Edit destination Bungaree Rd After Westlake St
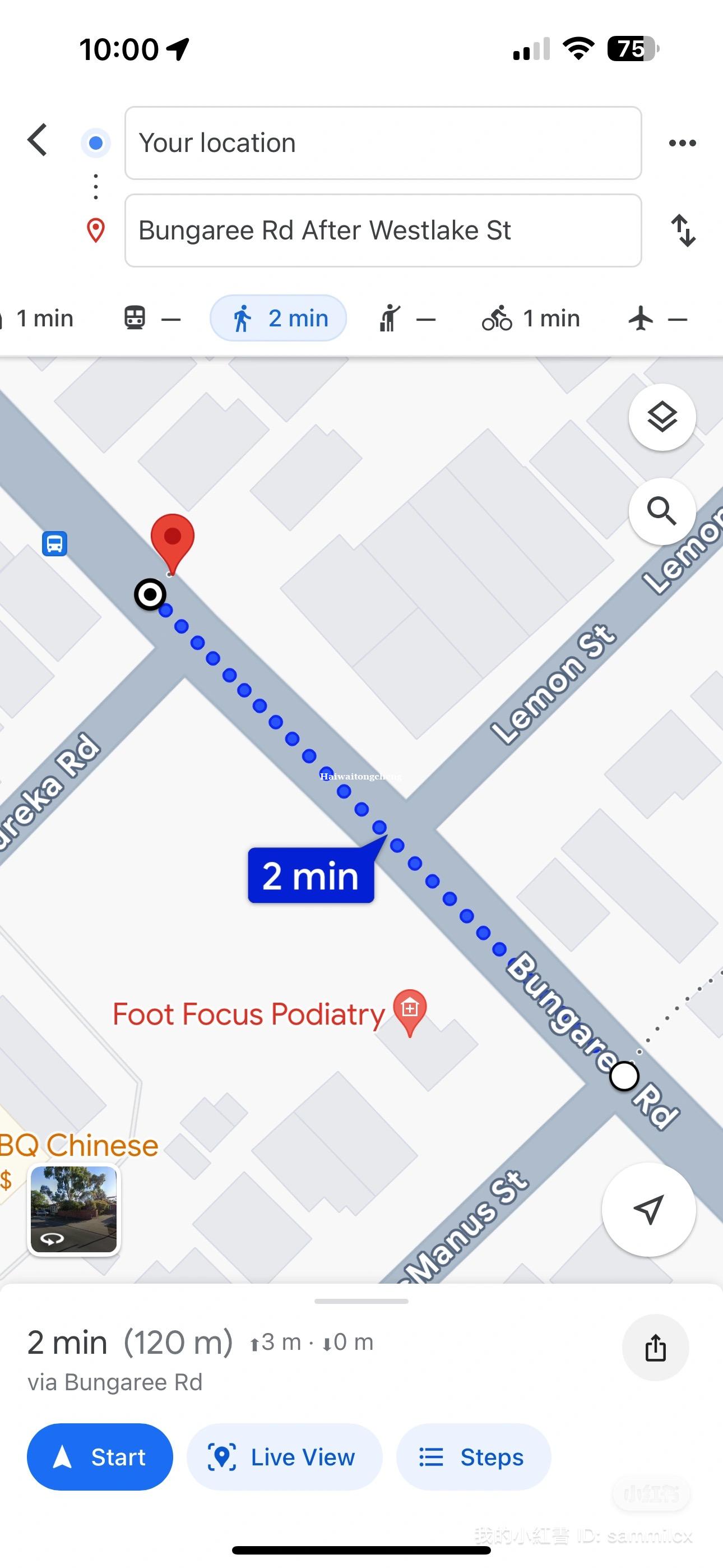This screenshot has height=1568, width=723. (383, 230)
